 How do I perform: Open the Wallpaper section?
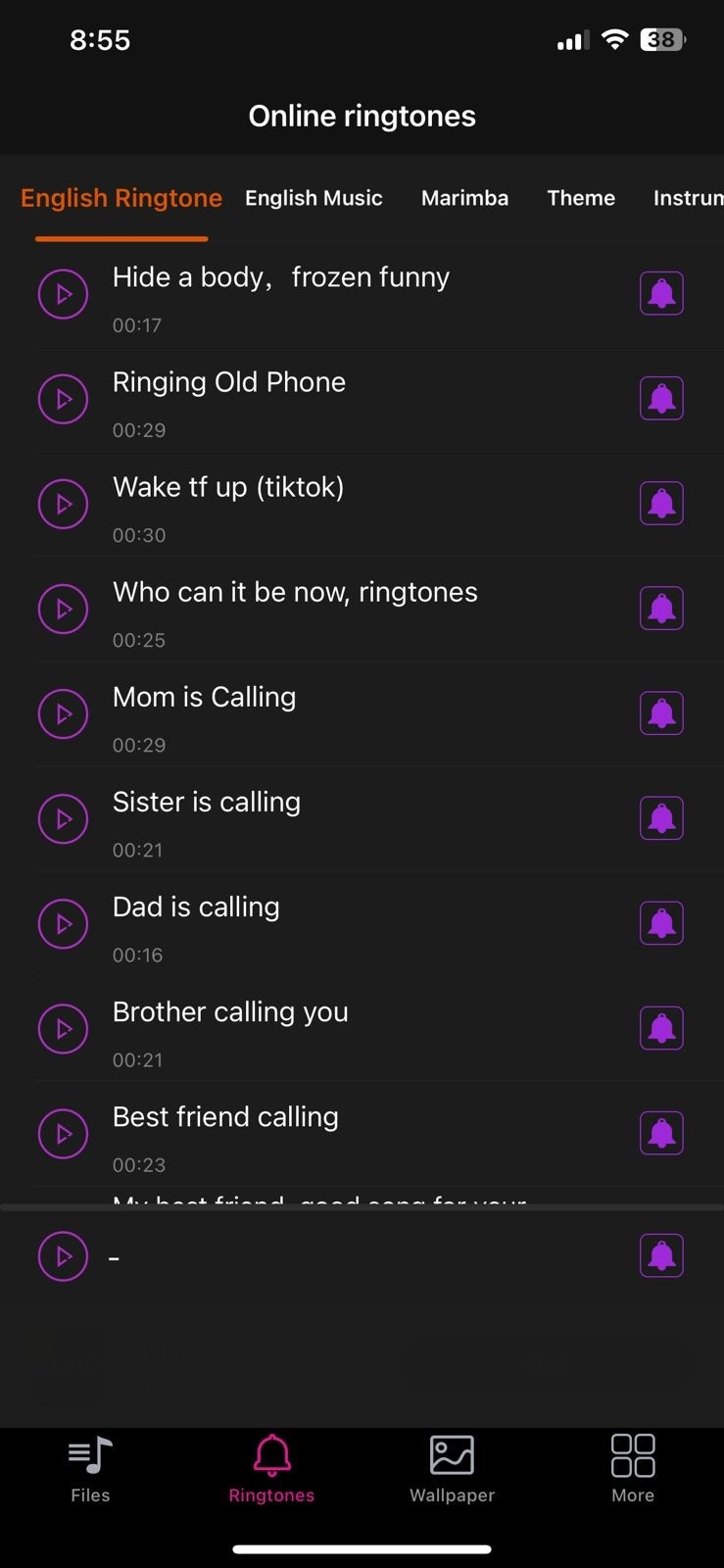coord(452,1468)
